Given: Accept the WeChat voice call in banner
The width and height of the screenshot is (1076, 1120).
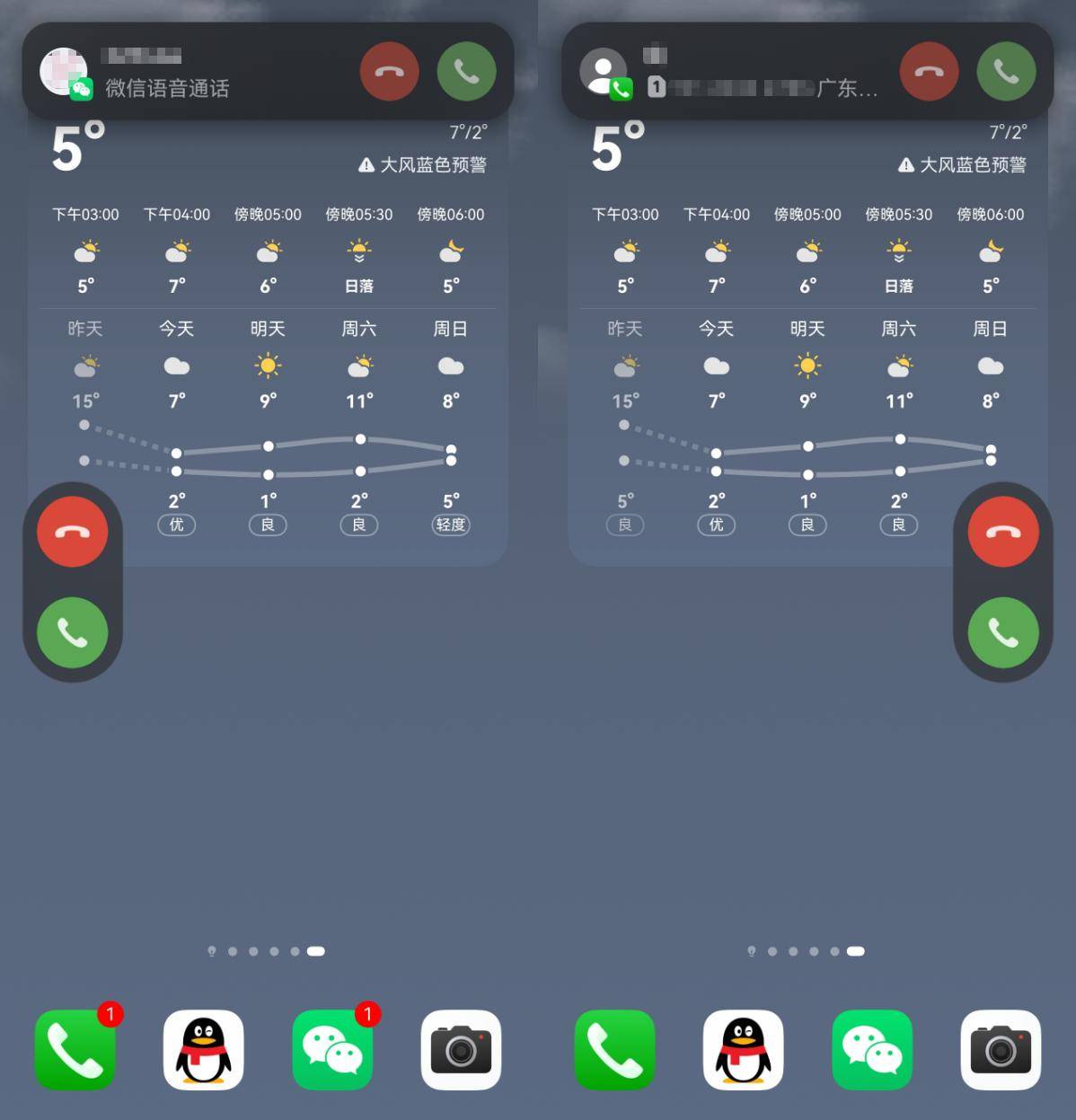Looking at the screenshot, I should (466, 72).
